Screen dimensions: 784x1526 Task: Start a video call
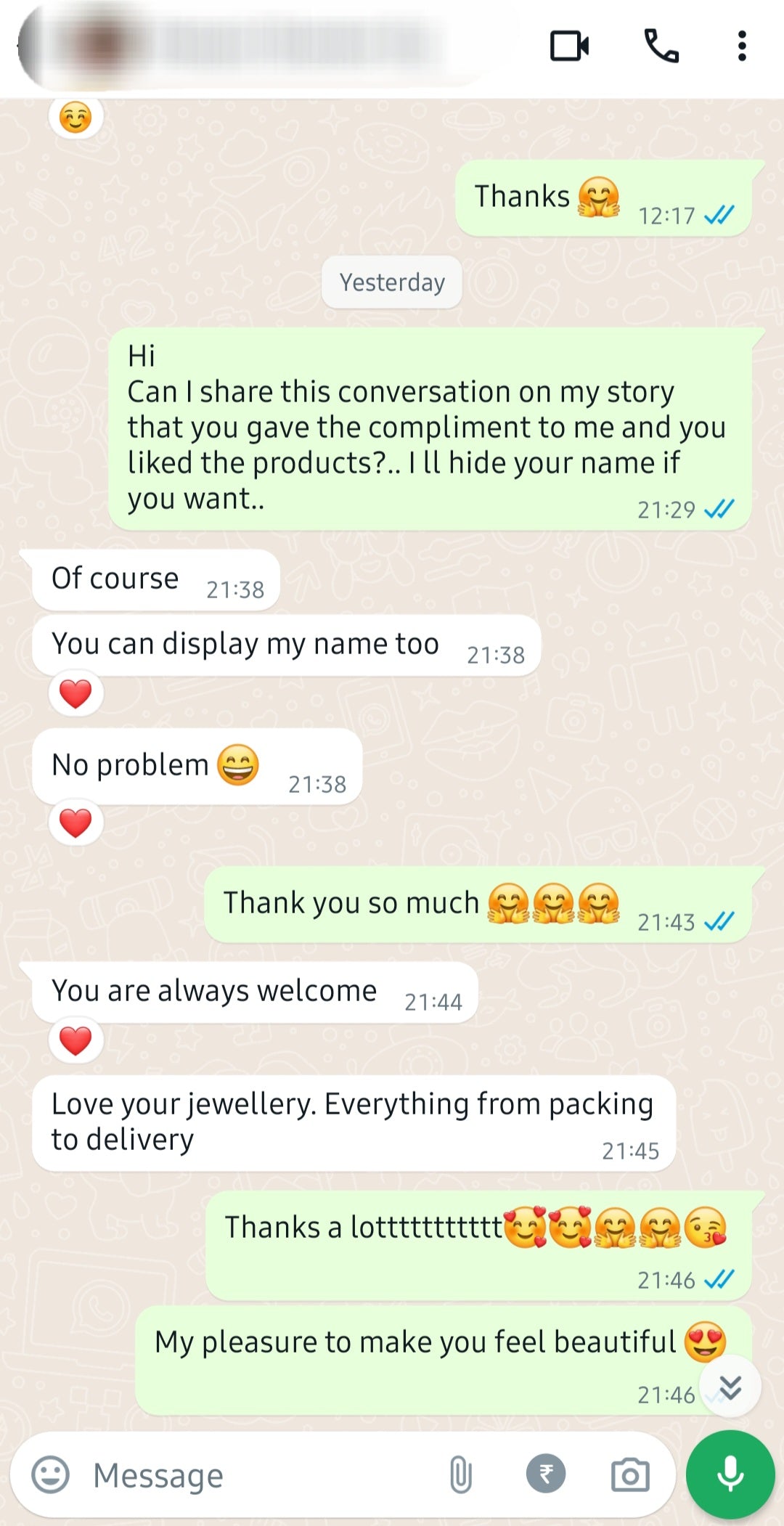[569, 46]
